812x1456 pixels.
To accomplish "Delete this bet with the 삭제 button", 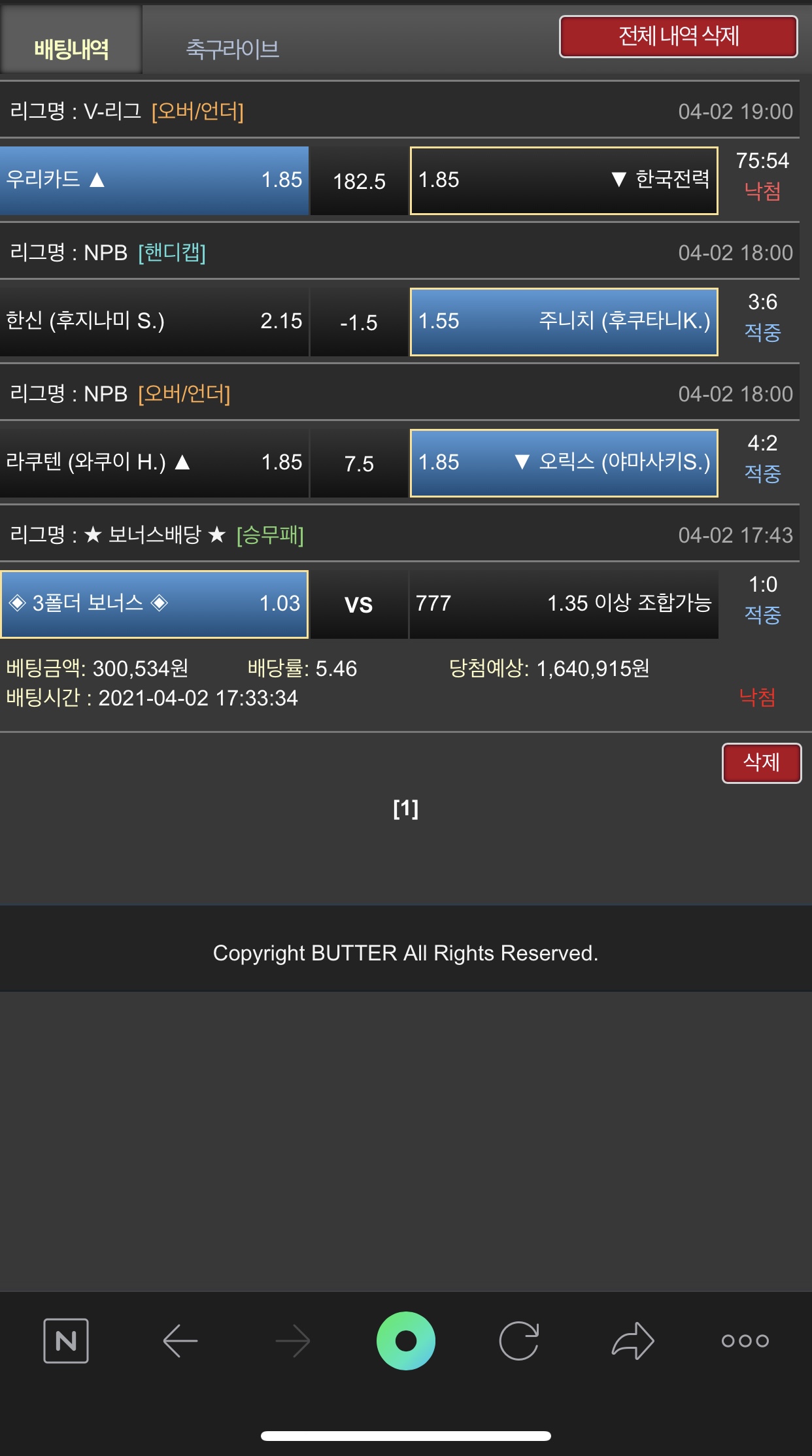I will (x=761, y=762).
